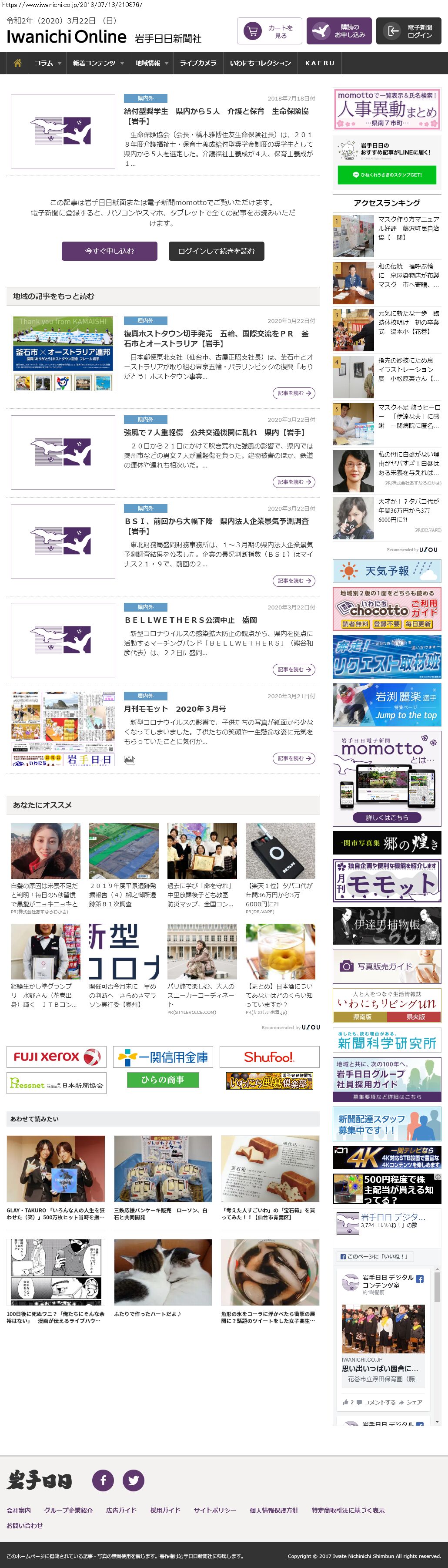Image resolution: width=448 pixels, height=1568 pixels.
Task: Expand the 新着コンテンツ menu
Action: tap(97, 63)
